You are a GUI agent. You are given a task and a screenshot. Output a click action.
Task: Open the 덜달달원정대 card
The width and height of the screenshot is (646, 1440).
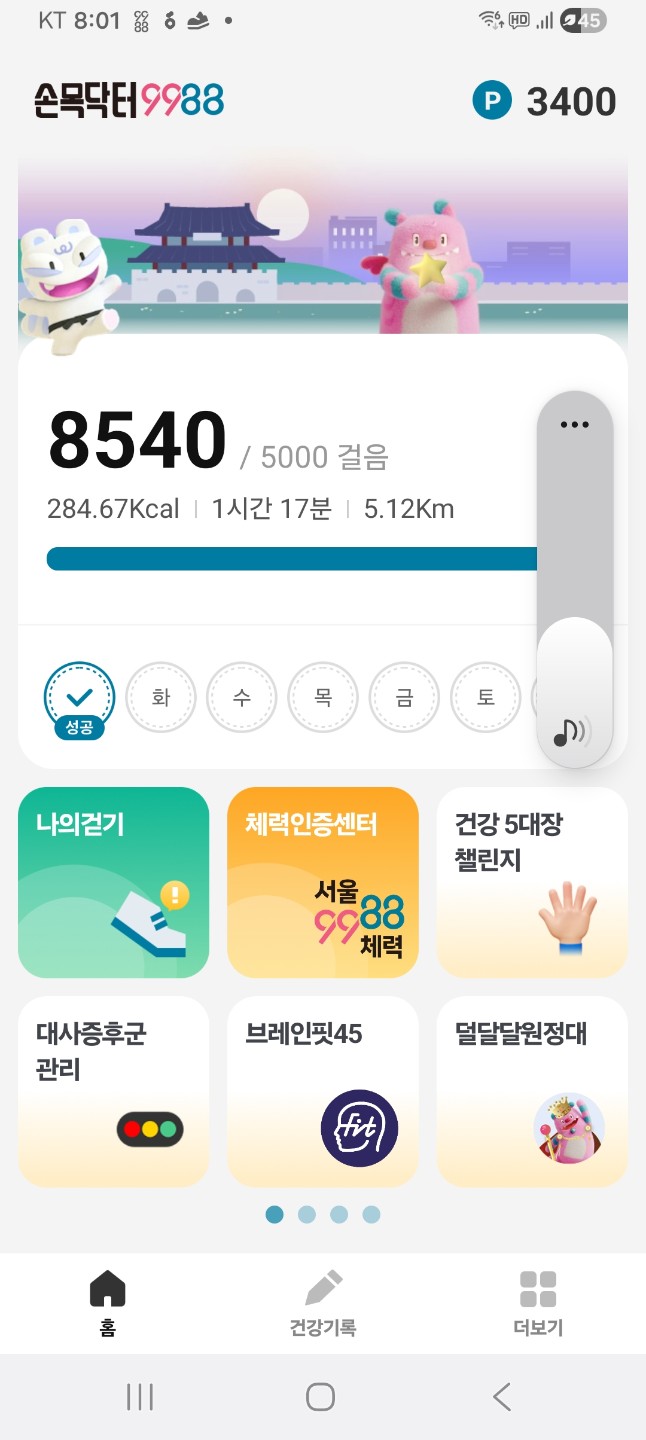tap(531, 1091)
